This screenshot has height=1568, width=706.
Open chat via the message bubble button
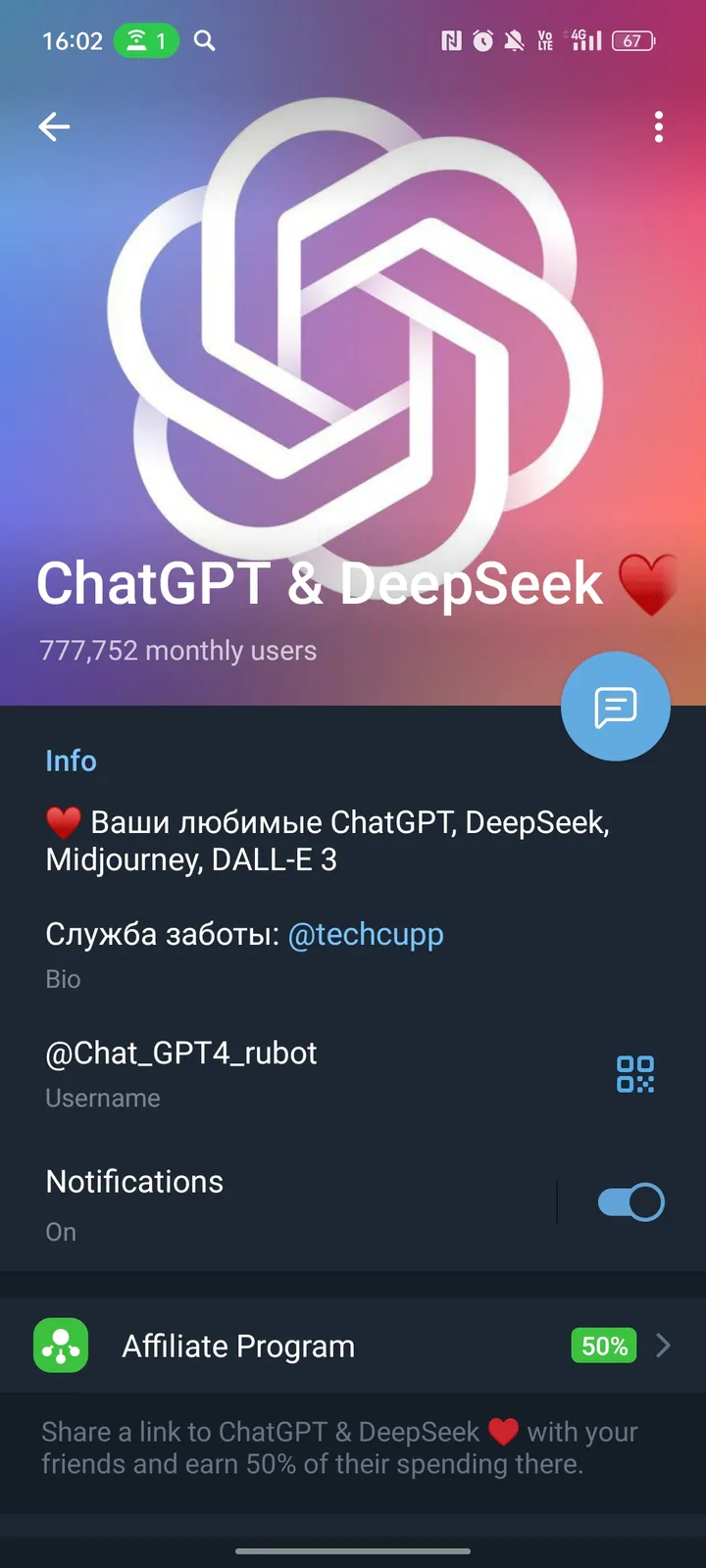616,707
